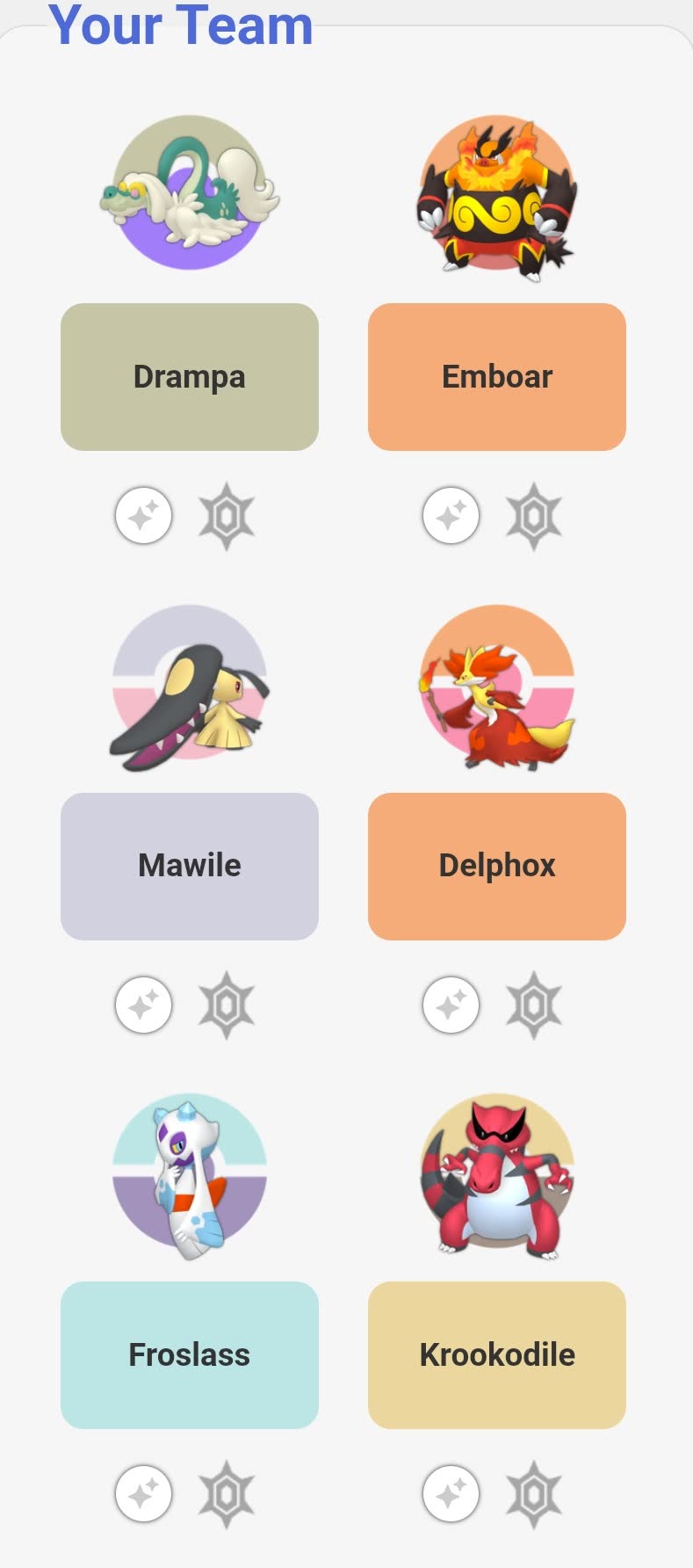The image size is (693, 1568).
Task: Tap the Mawile name button
Action: (x=189, y=866)
